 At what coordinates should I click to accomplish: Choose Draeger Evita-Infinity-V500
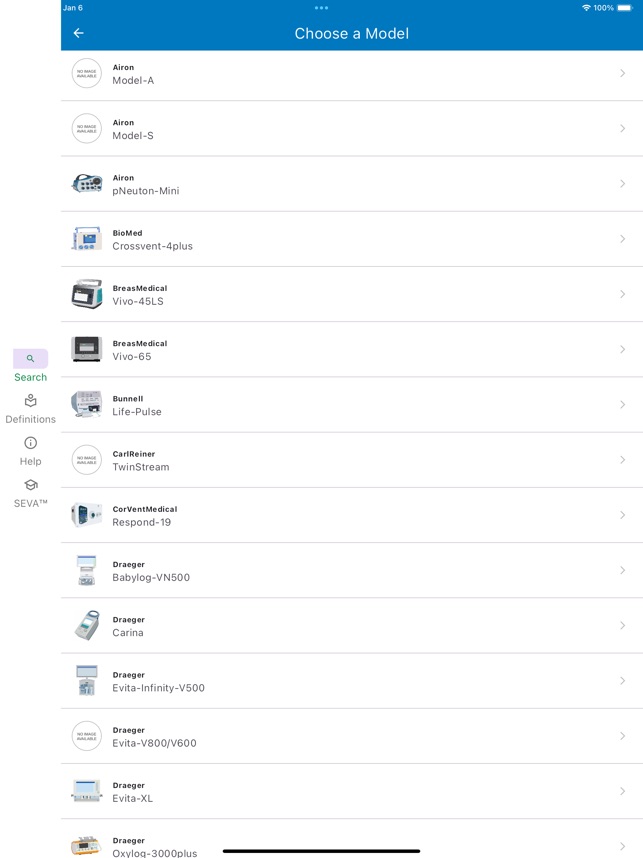coord(351,681)
